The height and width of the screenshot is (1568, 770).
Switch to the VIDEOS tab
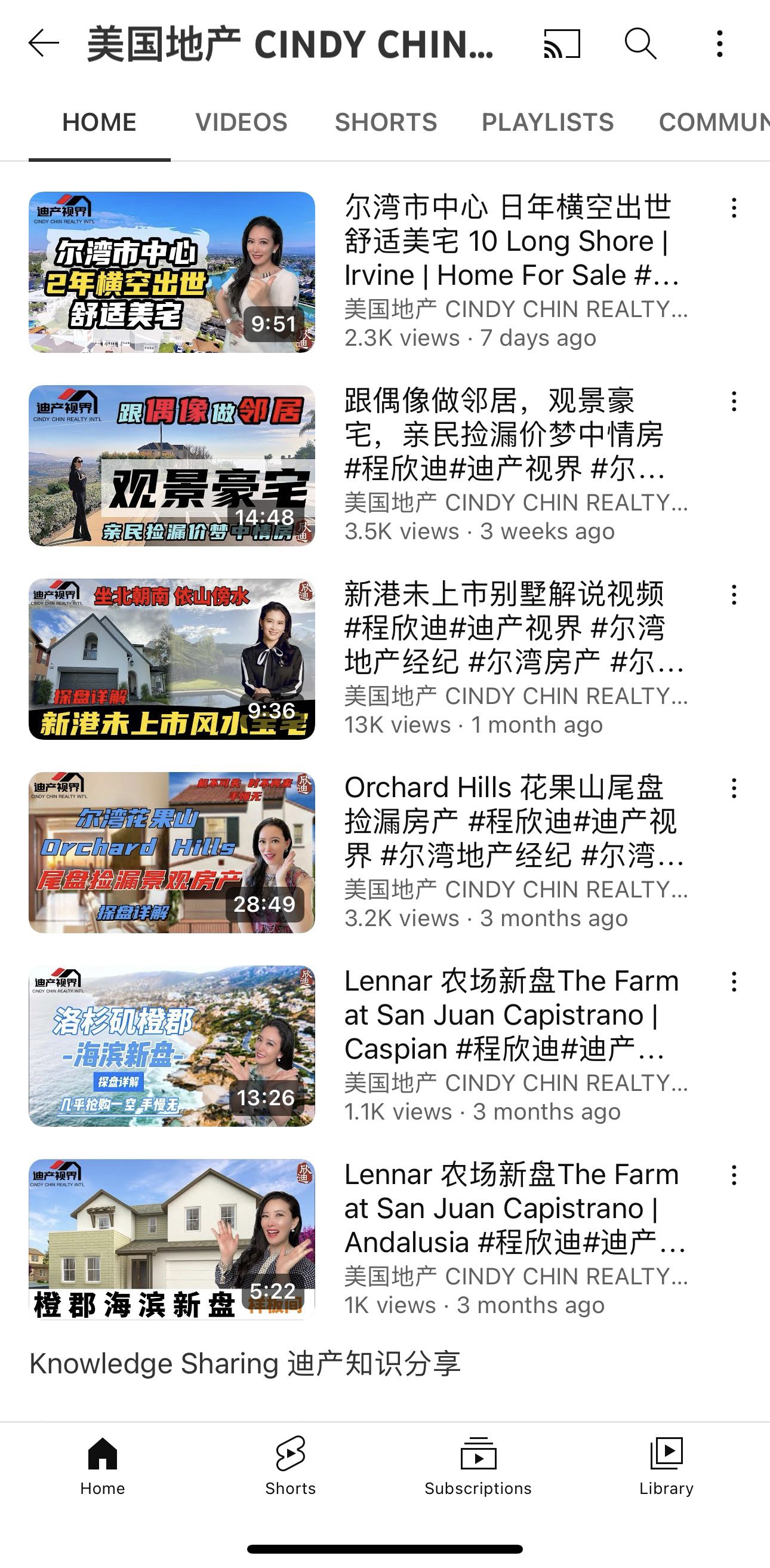(x=241, y=122)
